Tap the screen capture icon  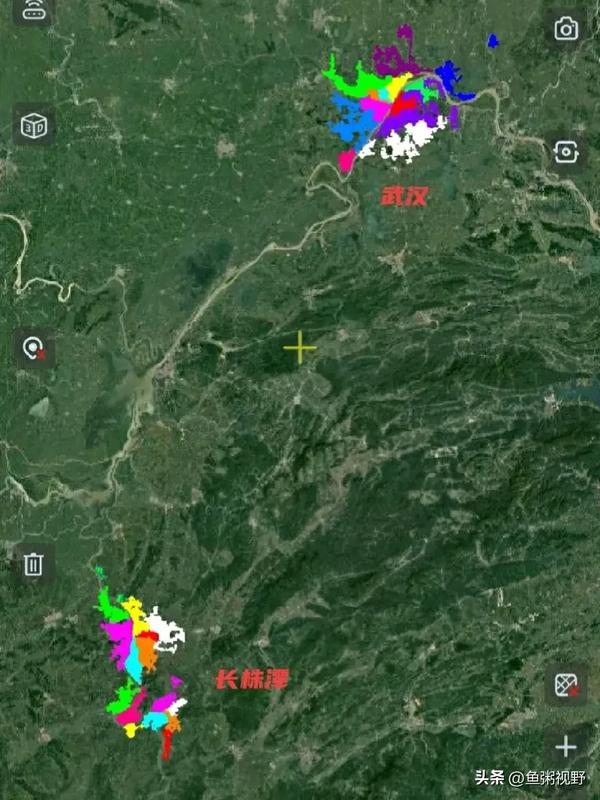(x=566, y=152)
